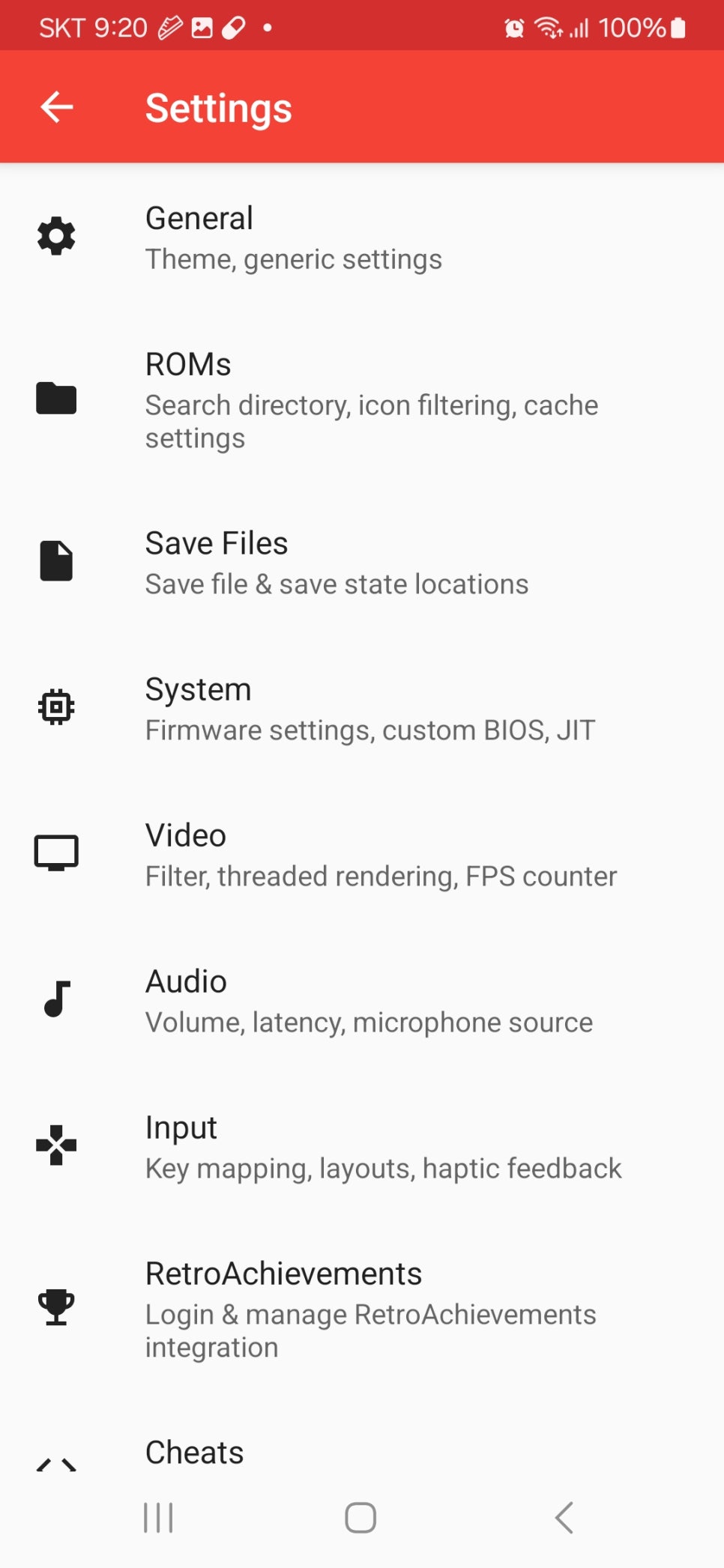
Task: Open Cheats settings
Action: (195, 1453)
